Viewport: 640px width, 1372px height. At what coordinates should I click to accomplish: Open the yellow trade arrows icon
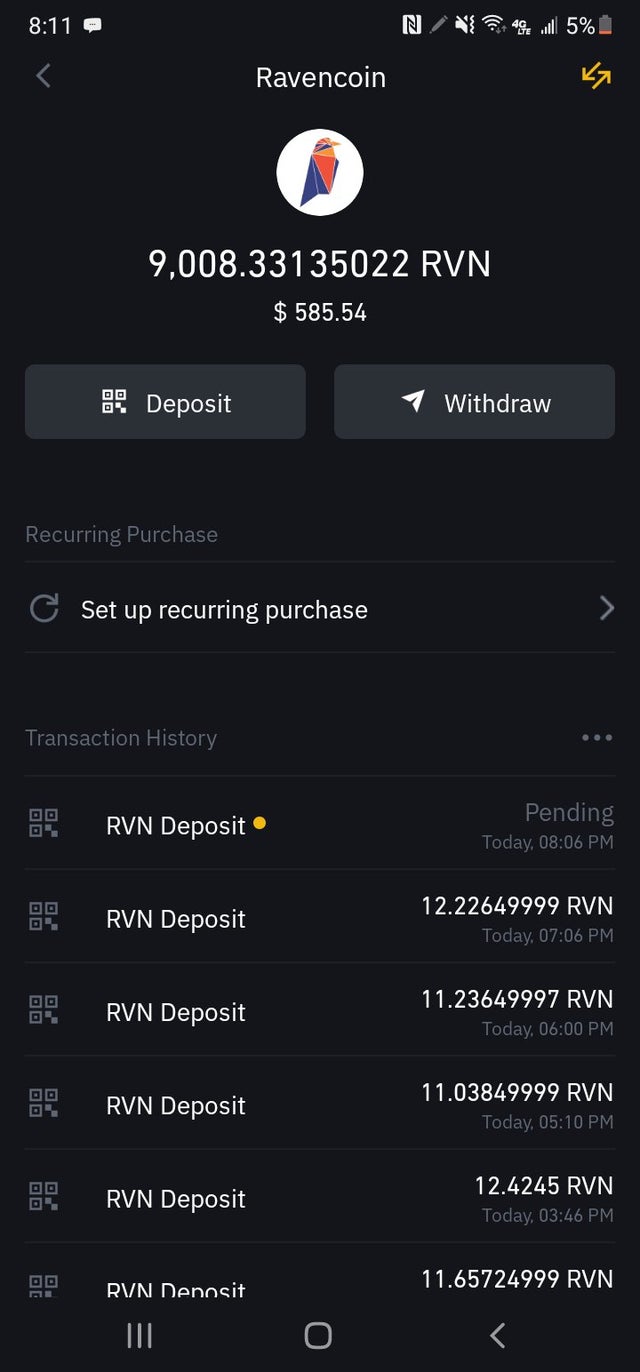click(596, 76)
